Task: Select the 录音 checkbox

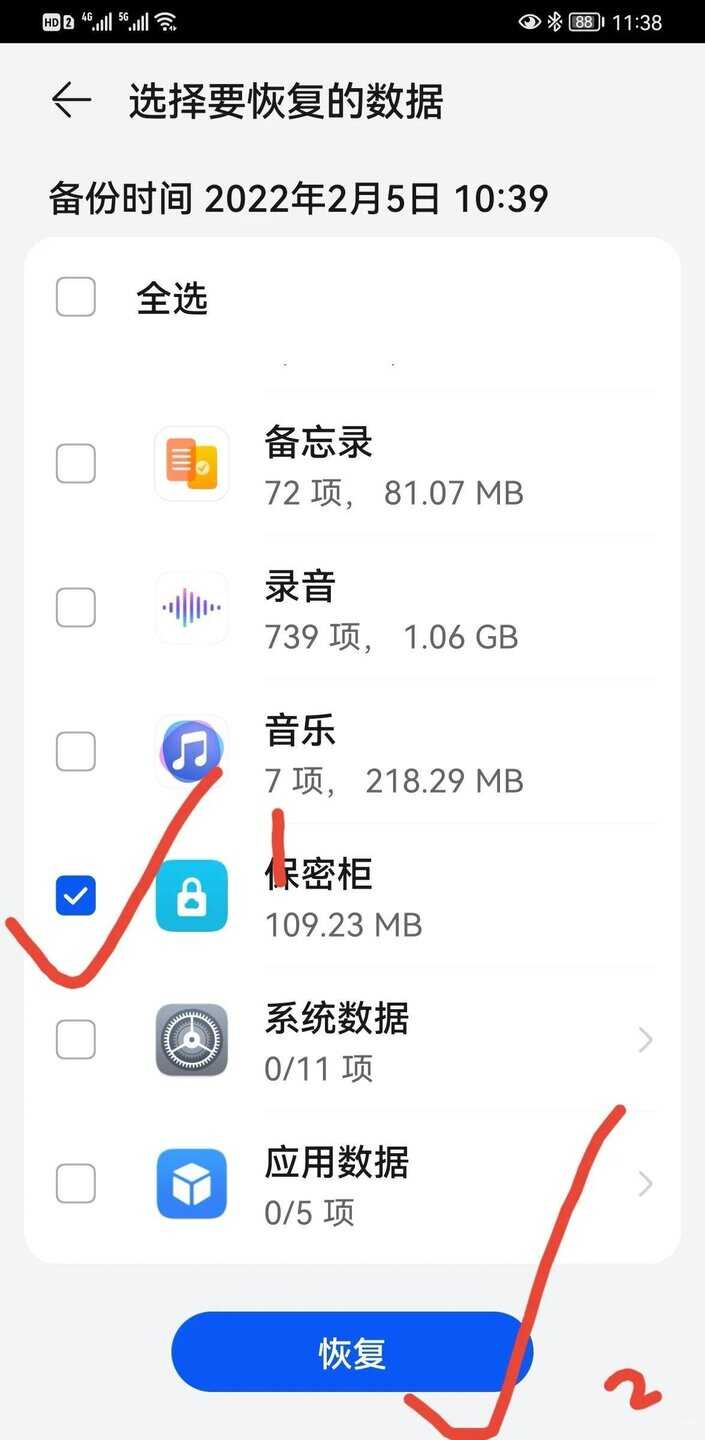Action: (x=76, y=608)
